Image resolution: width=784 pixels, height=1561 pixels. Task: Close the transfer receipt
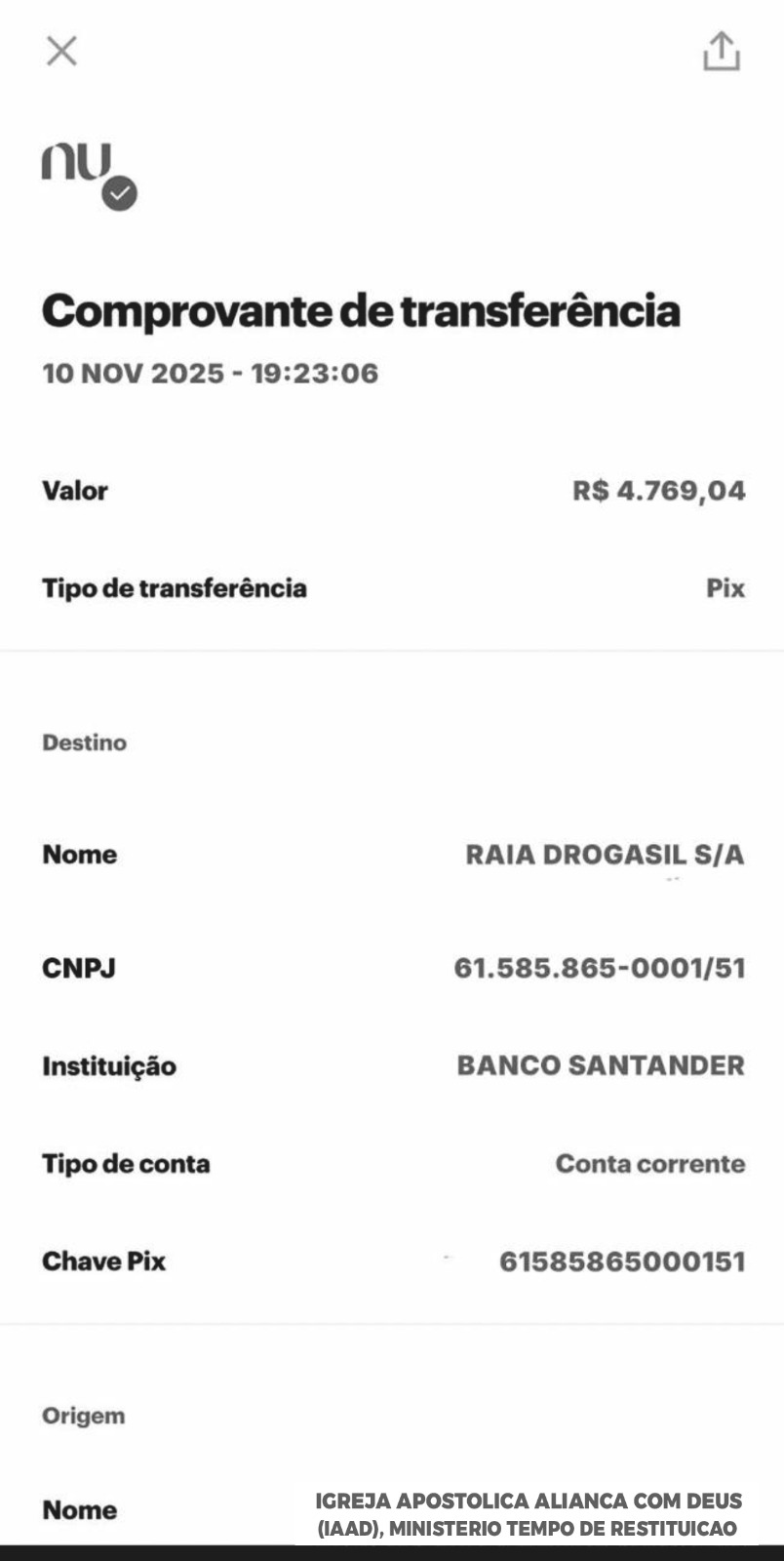(61, 51)
